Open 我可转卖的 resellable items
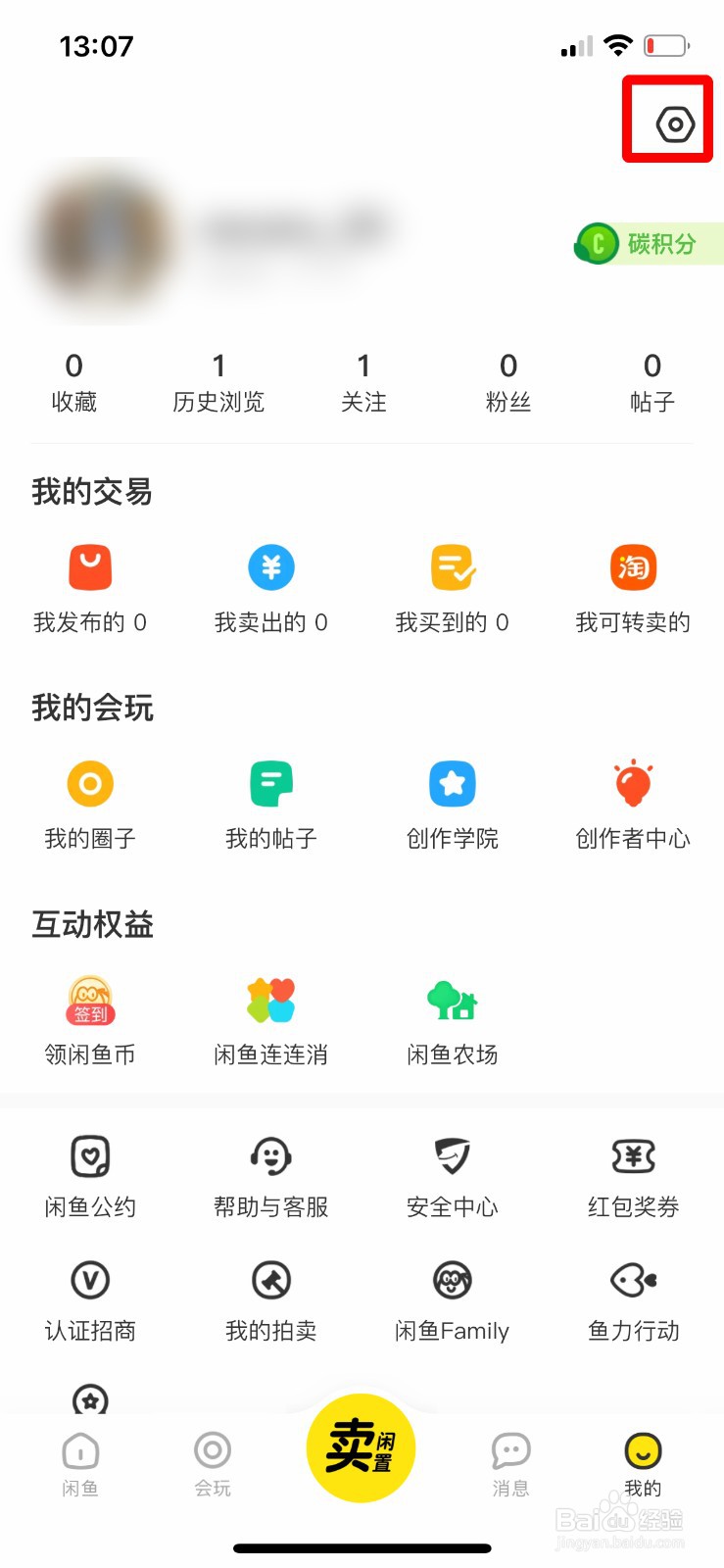The width and height of the screenshot is (724, 1568). (633, 590)
